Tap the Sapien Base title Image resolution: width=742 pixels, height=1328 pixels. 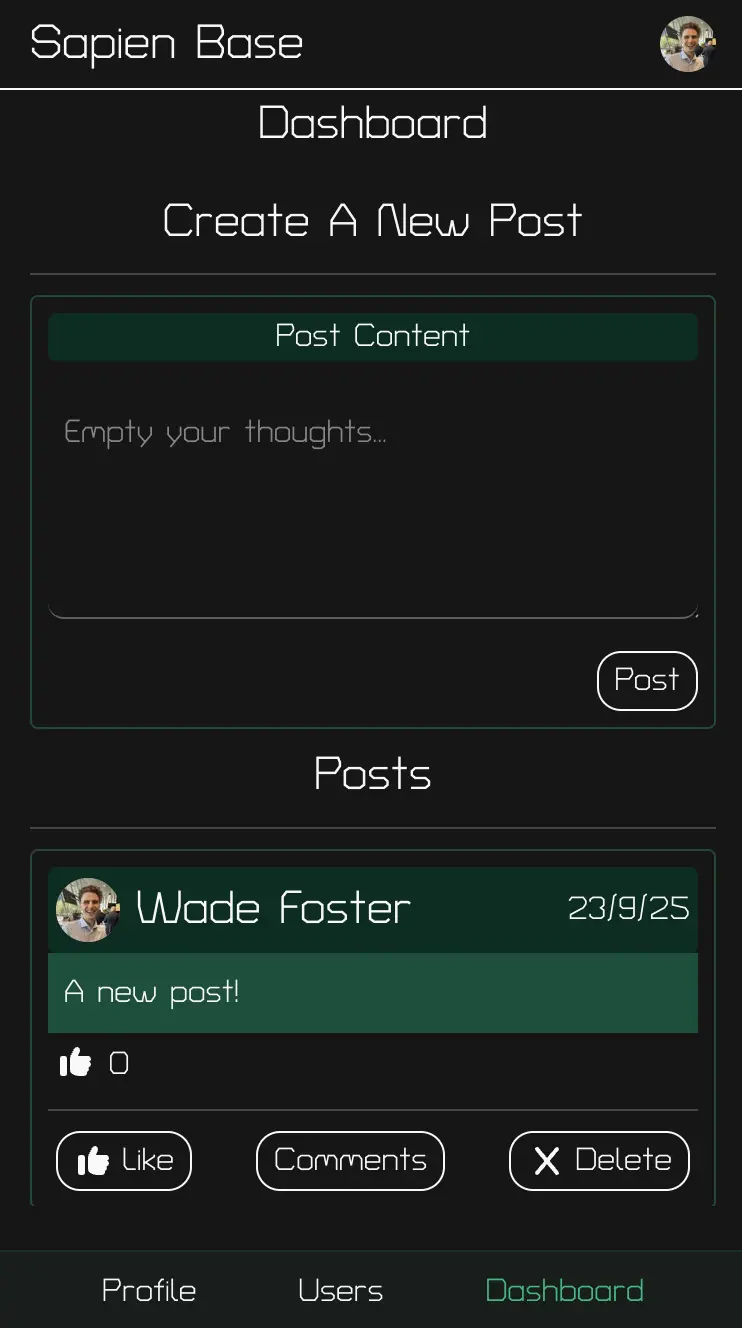click(x=167, y=44)
